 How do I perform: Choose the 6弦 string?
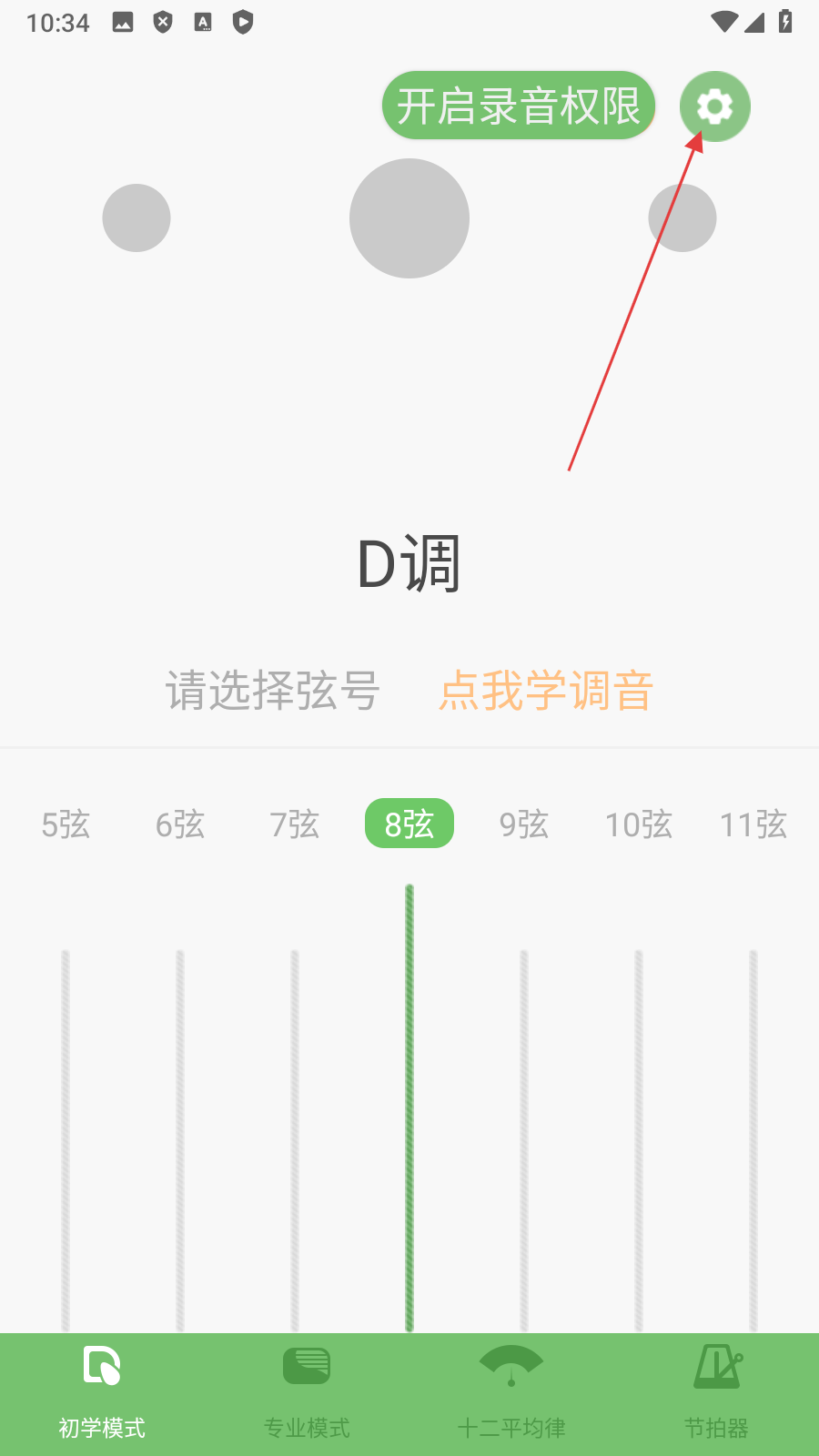tap(180, 824)
